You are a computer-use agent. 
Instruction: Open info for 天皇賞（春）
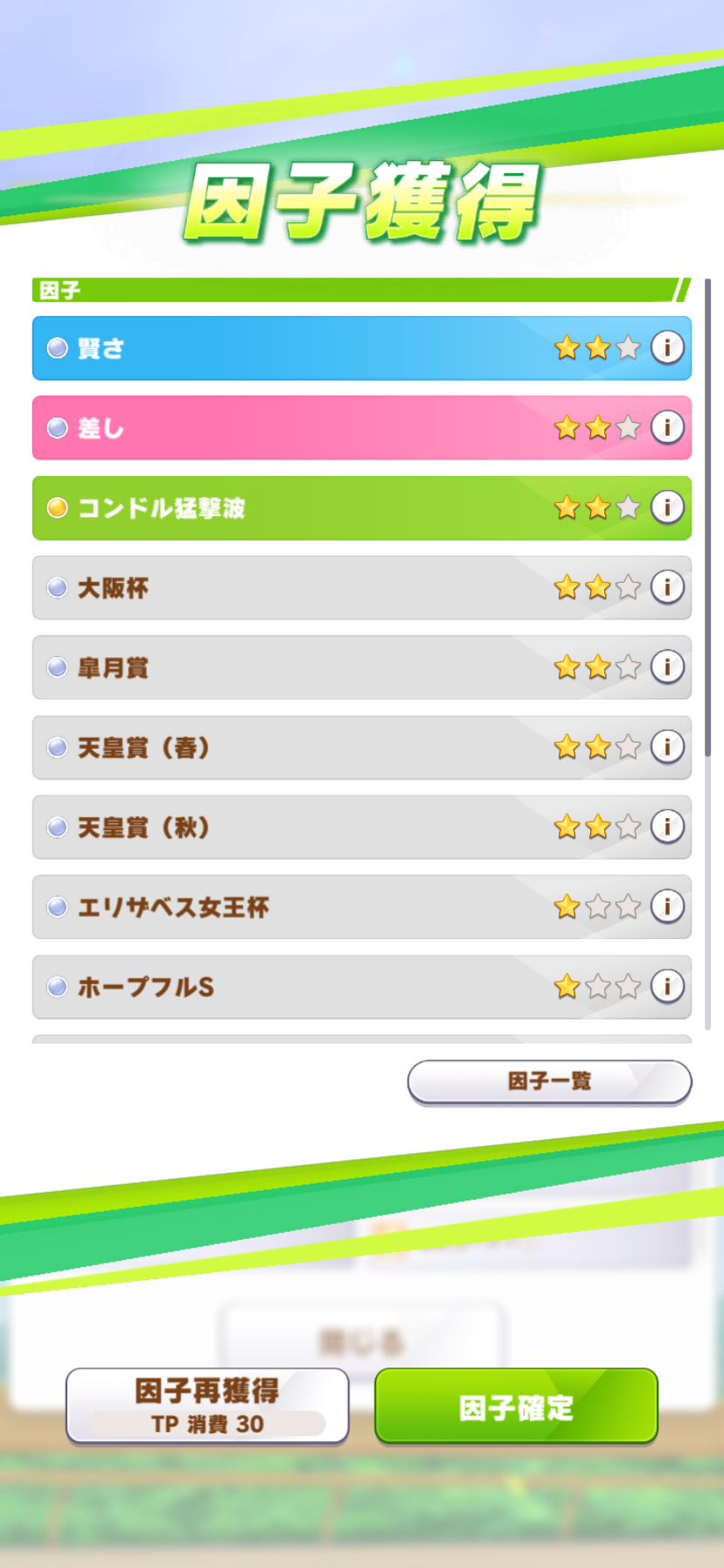coord(667,746)
